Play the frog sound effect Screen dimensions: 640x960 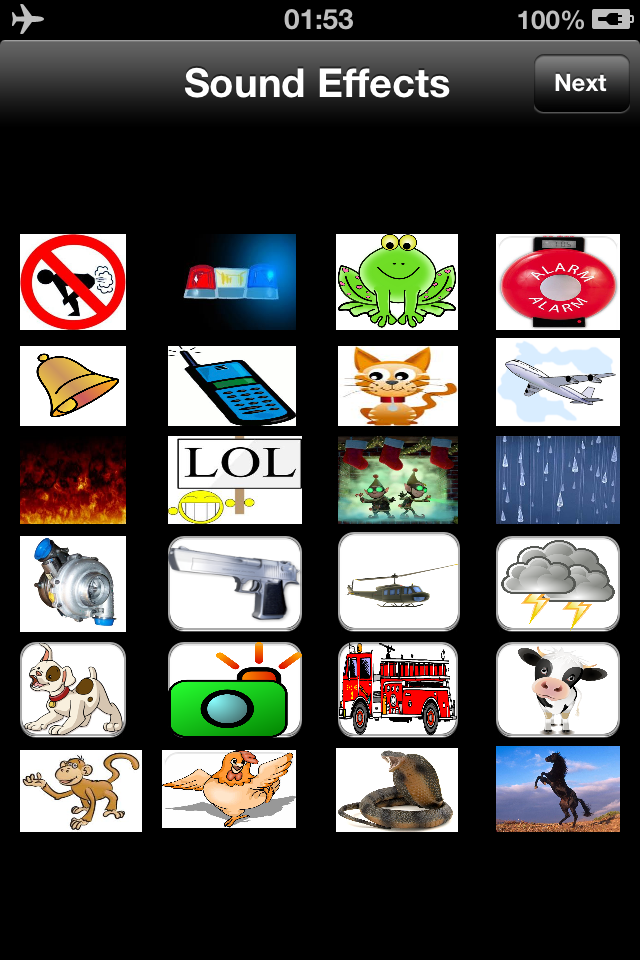coord(397,282)
